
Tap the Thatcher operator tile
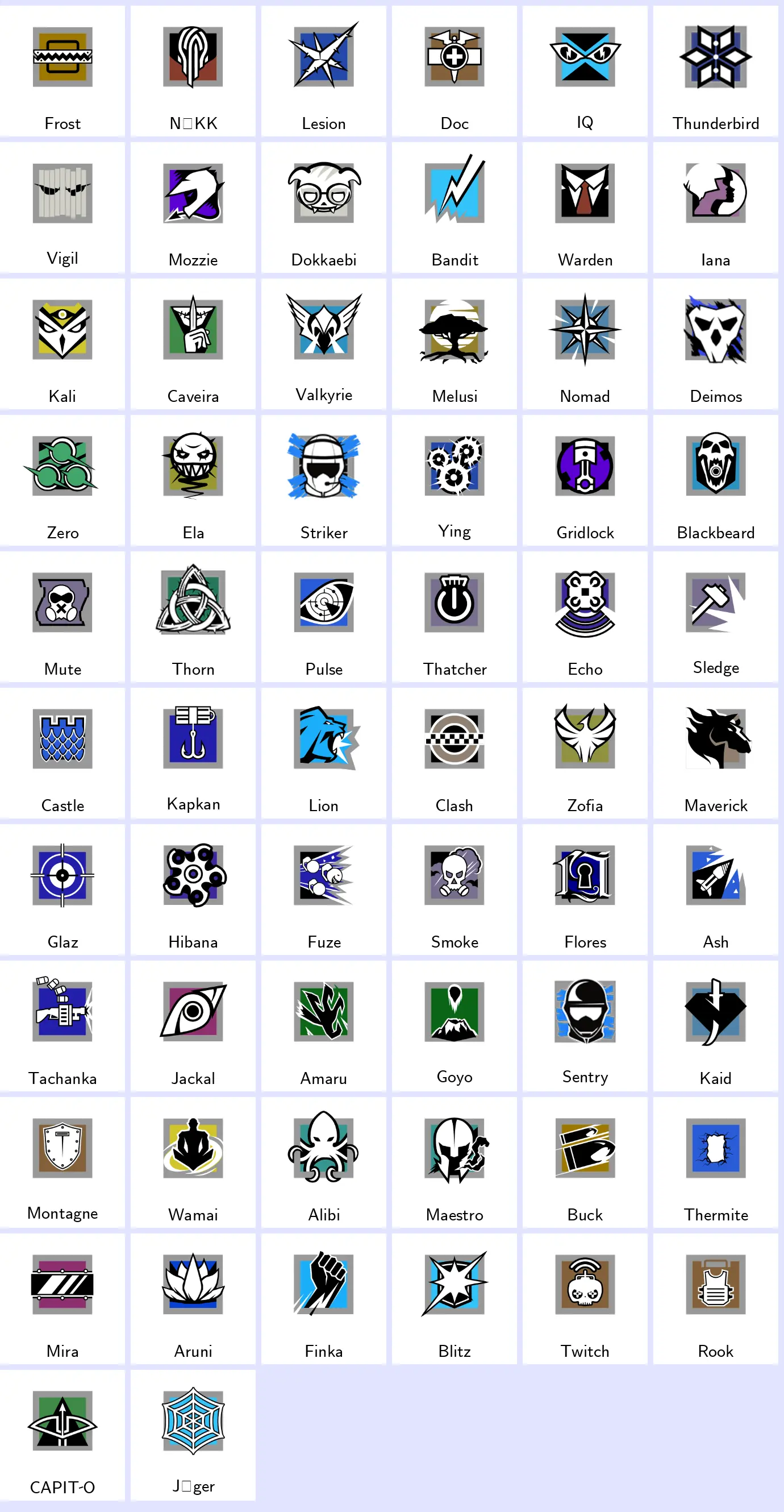tap(454, 616)
